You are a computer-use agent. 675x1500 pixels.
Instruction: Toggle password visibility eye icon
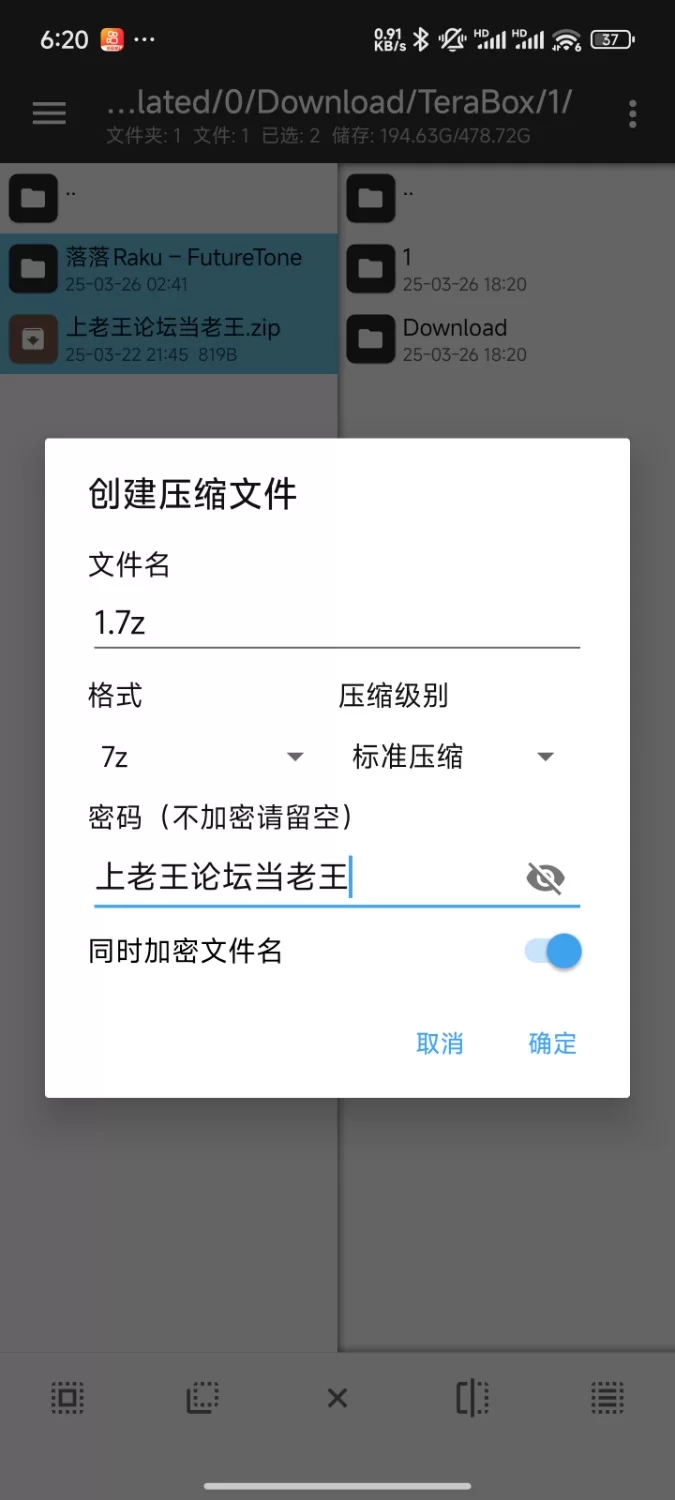545,878
